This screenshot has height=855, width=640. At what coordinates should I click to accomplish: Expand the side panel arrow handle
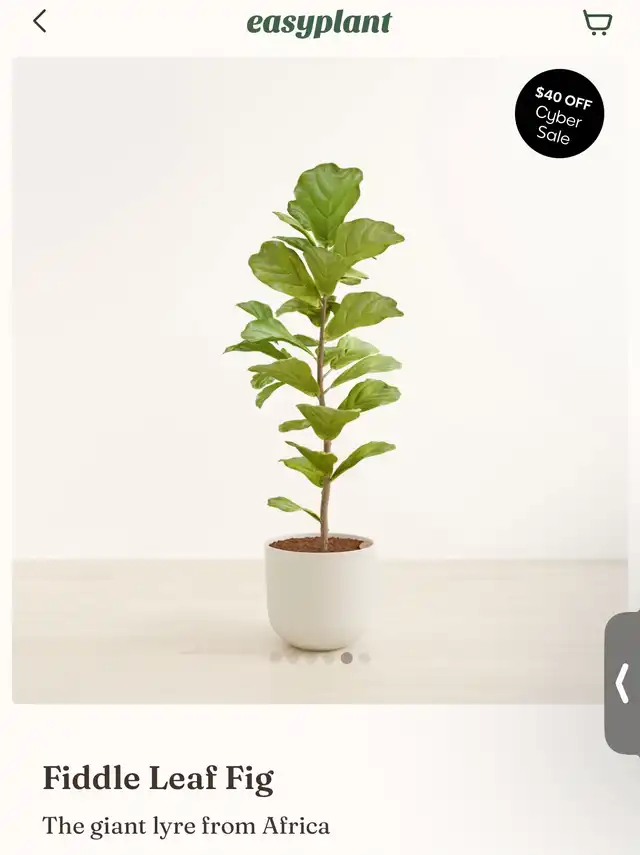pos(622,683)
